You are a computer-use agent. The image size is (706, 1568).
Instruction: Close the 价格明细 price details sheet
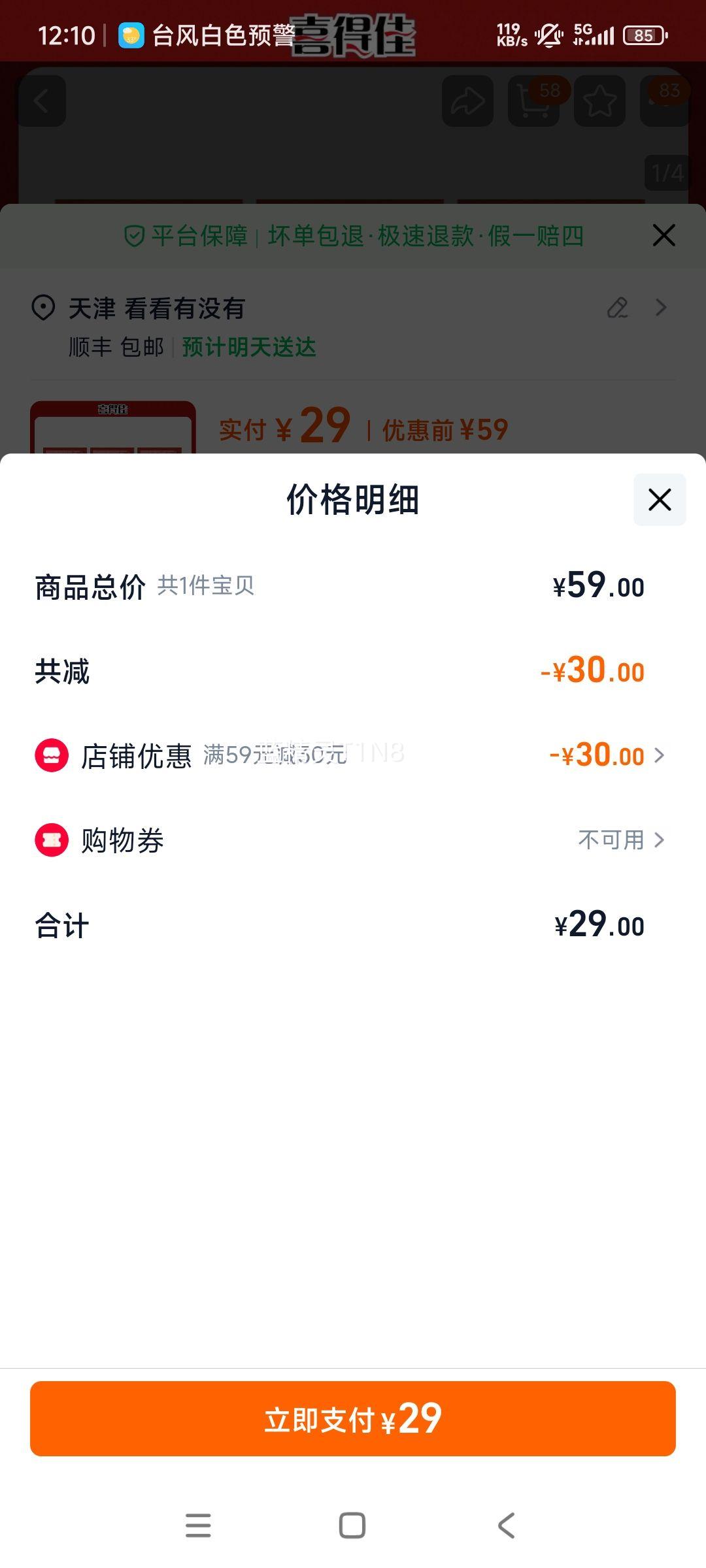[x=660, y=500]
